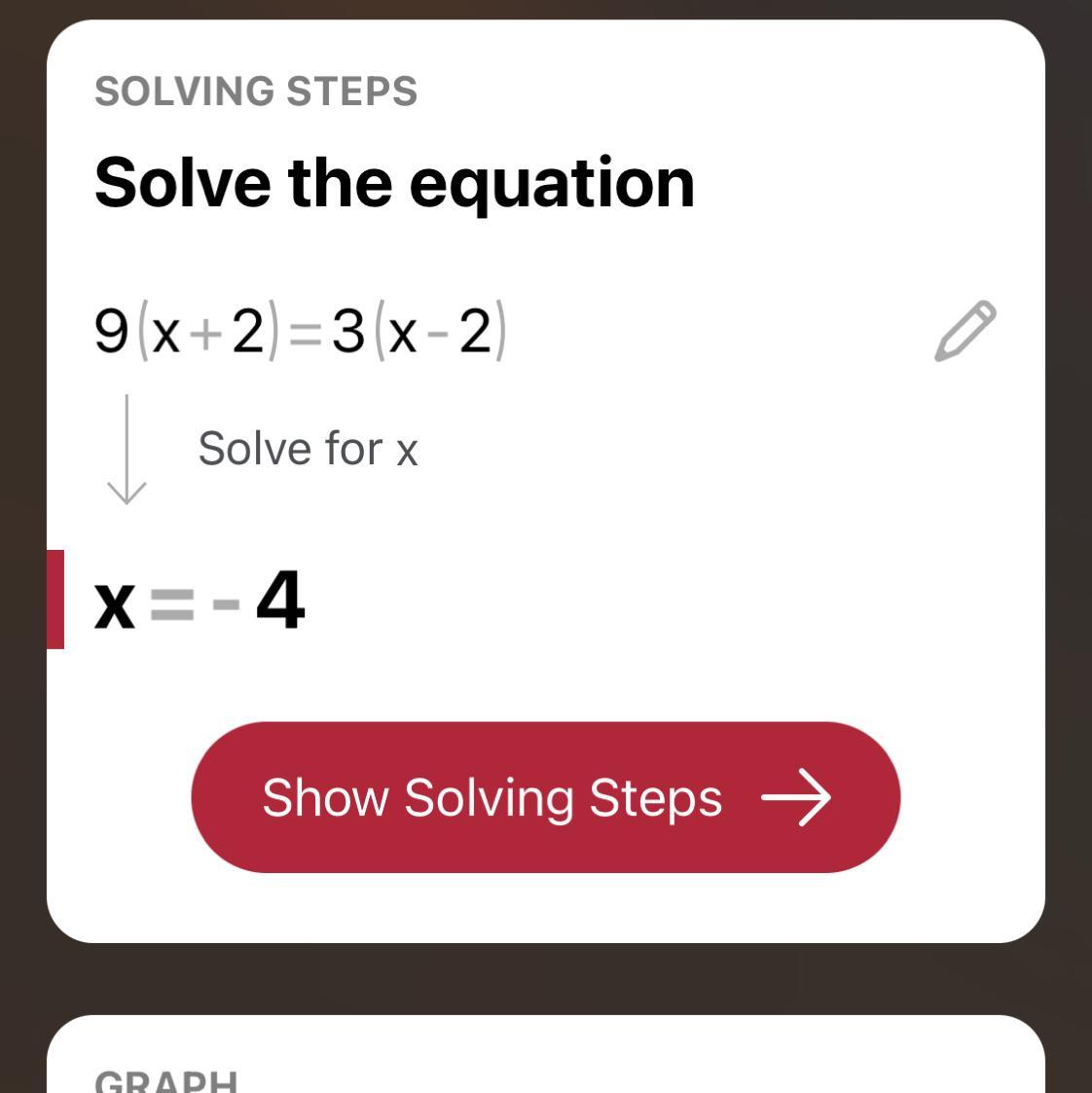Tap the pencil icon to edit equation
The width and height of the screenshot is (1092, 1093).
(965, 331)
